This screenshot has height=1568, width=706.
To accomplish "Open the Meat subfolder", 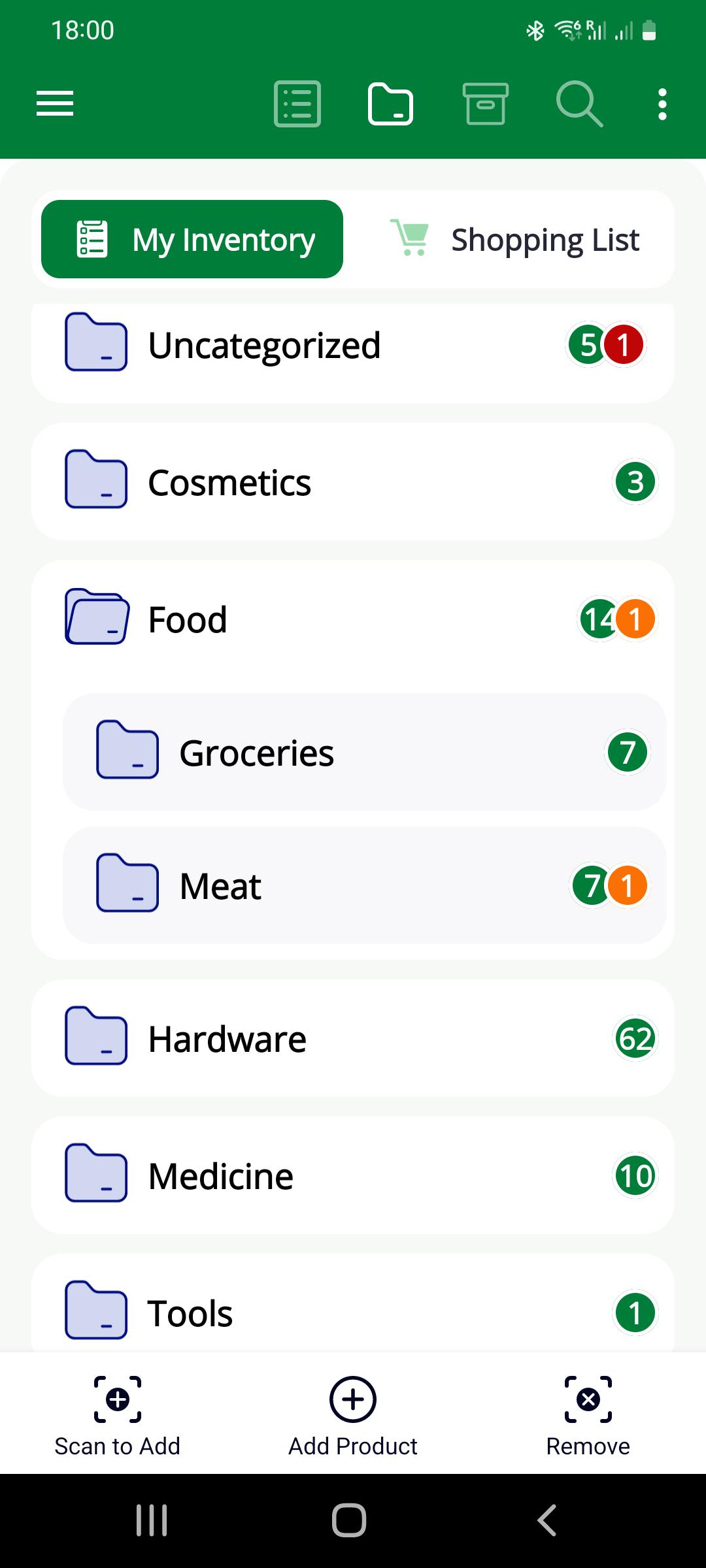I will point(364,885).
